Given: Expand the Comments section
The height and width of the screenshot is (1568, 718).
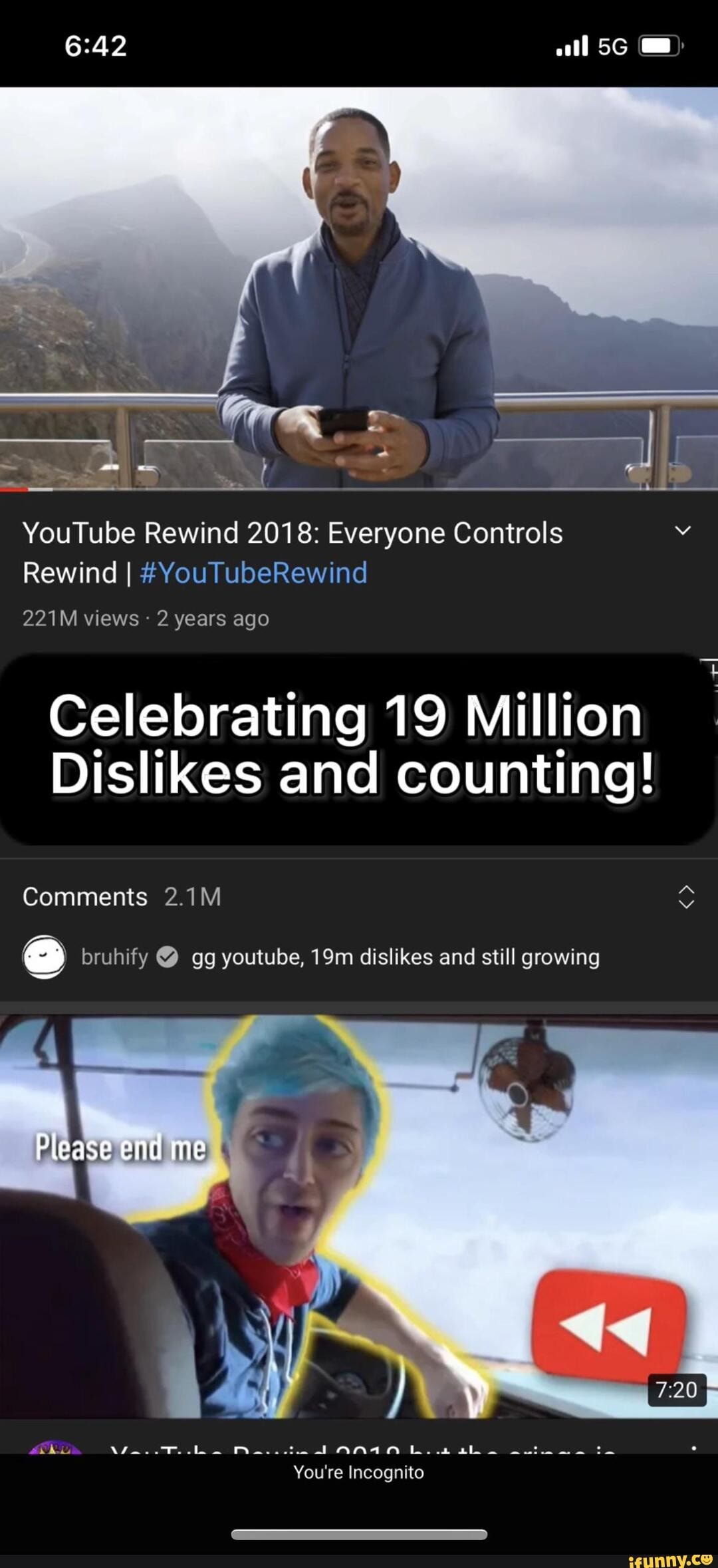Looking at the screenshot, I should pos(685,897).
